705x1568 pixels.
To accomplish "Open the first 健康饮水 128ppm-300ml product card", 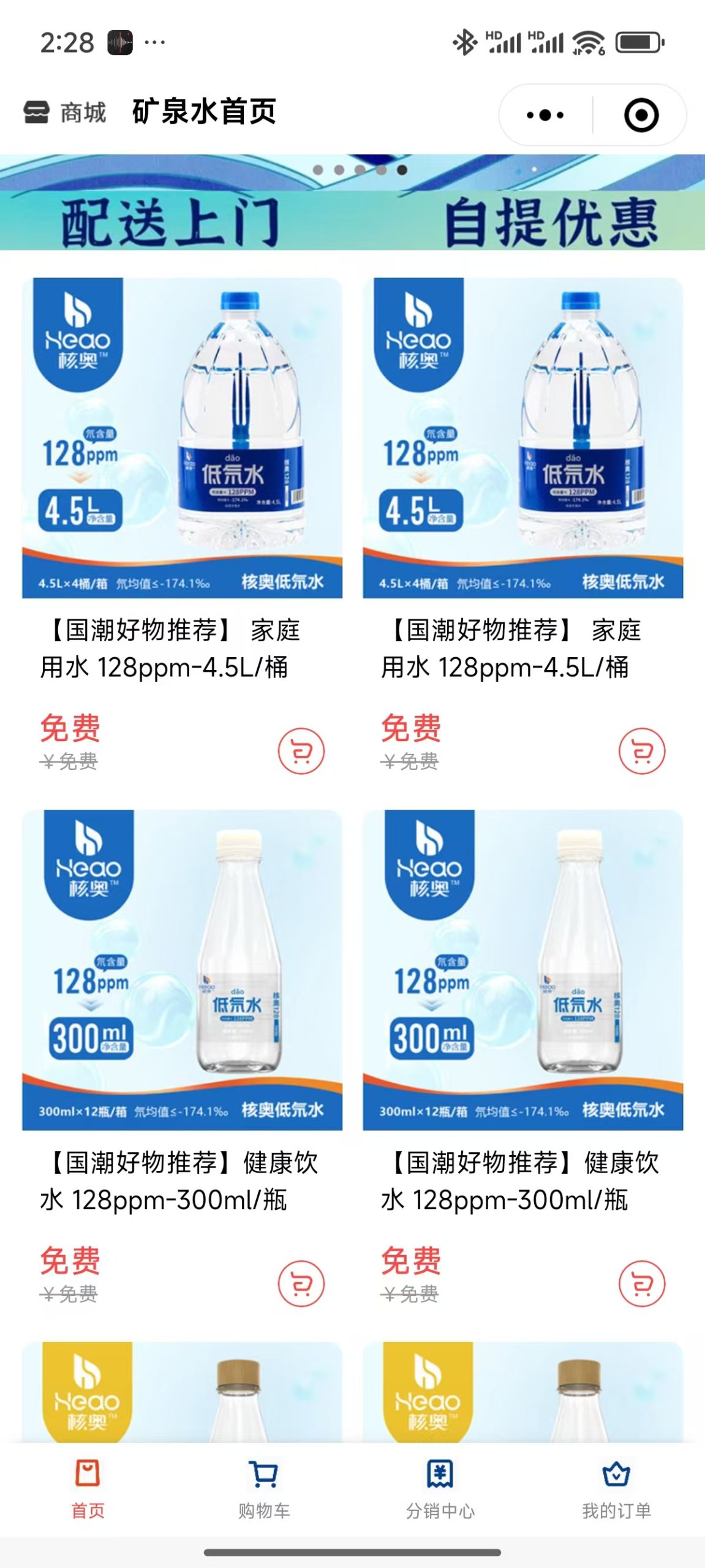I will [x=182, y=970].
